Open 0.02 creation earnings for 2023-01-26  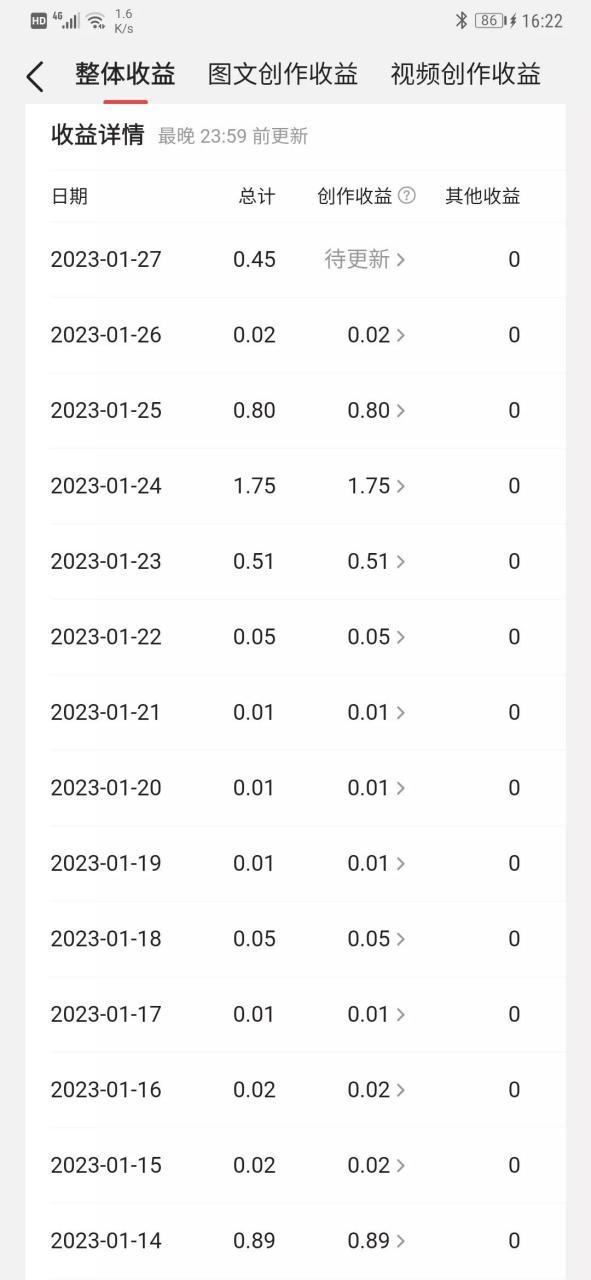[x=376, y=335]
